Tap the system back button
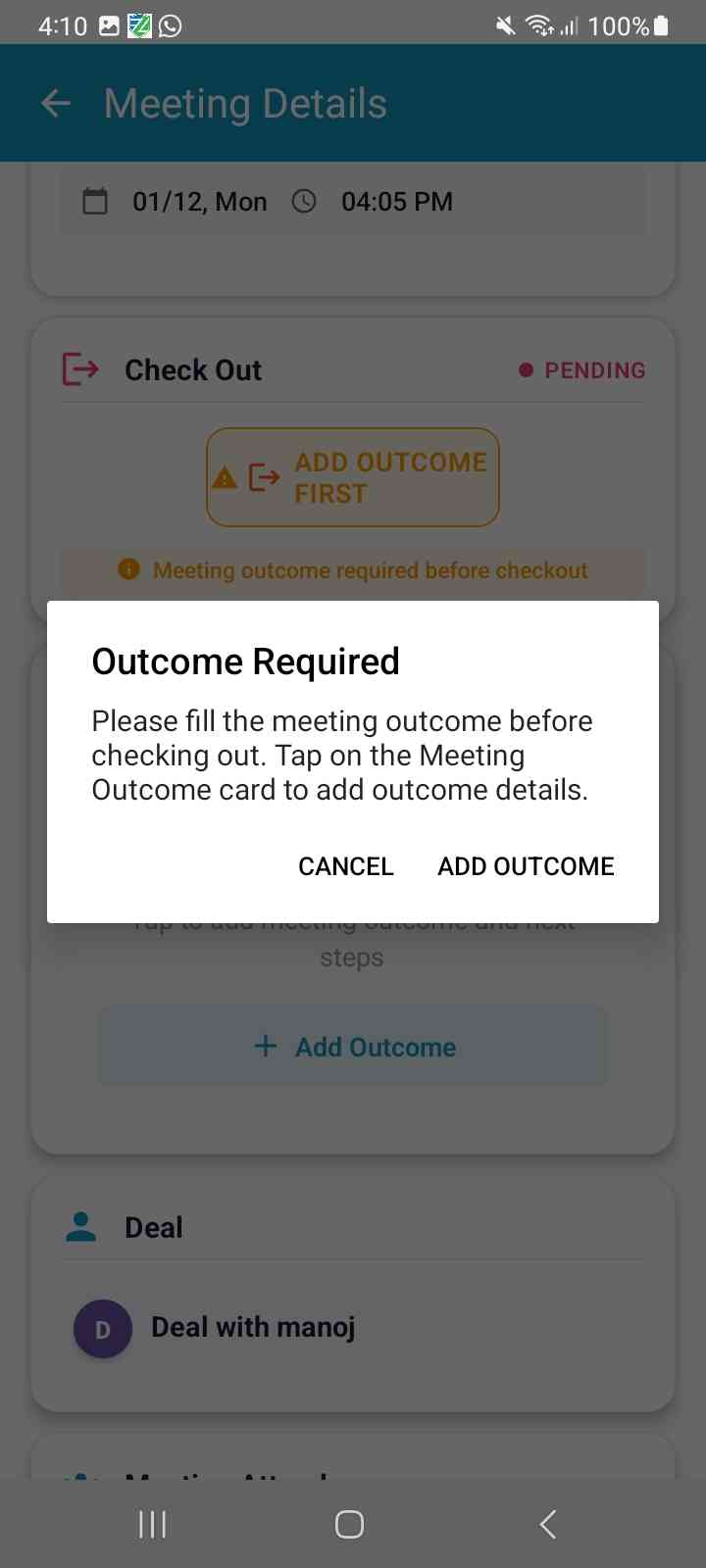The width and height of the screenshot is (706, 1568). (548, 1524)
